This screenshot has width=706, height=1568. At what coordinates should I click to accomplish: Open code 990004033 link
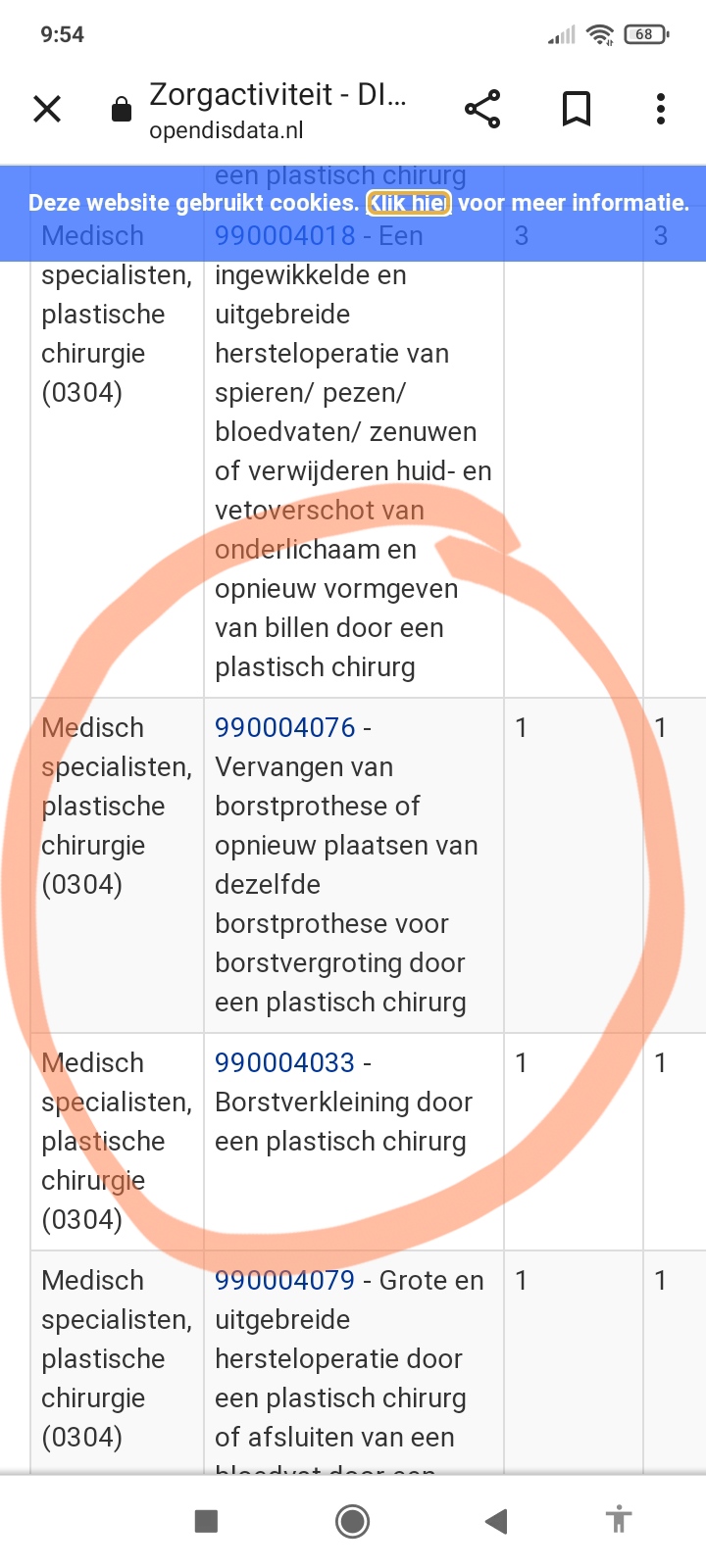click(x=284, y=1063)
